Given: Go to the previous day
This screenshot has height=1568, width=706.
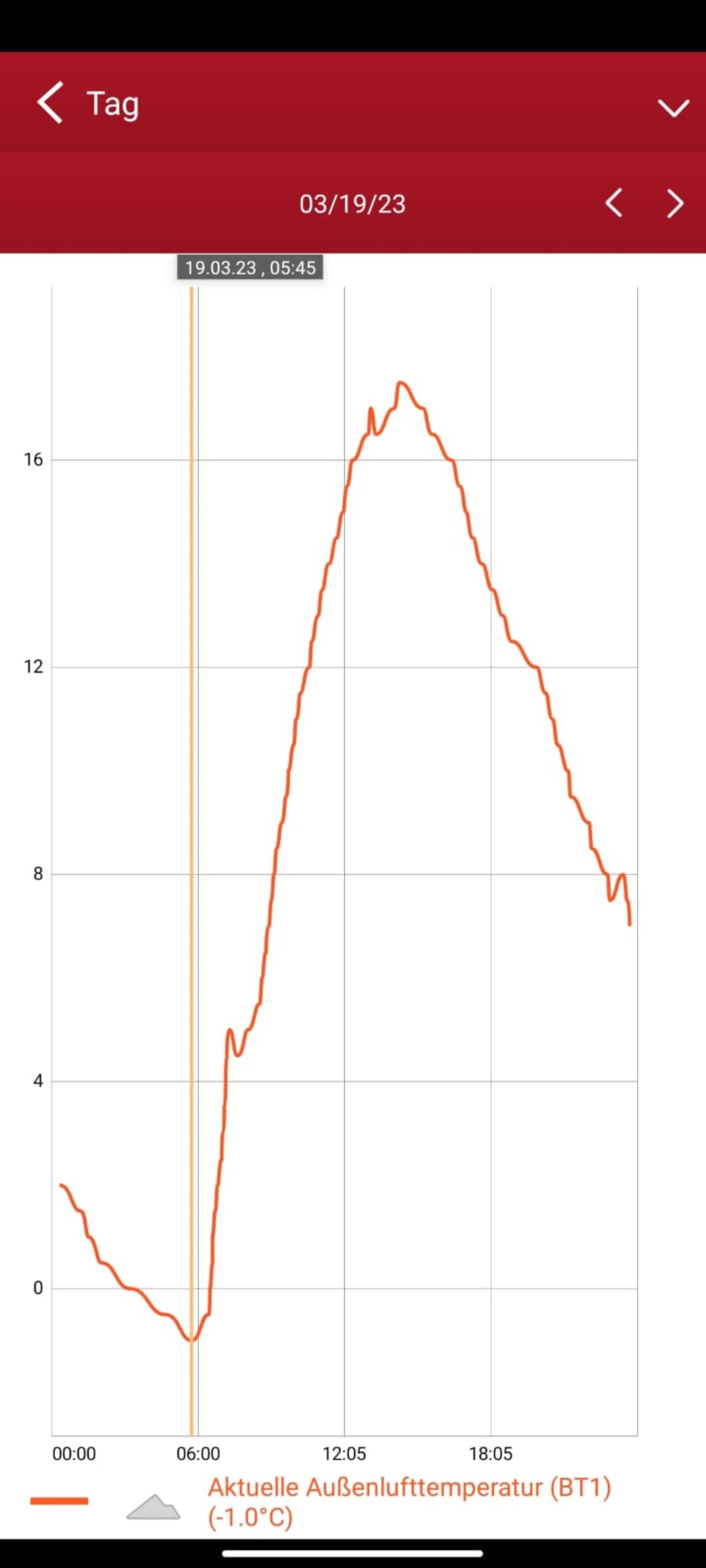Looking at the screenshot, I should pos(613,203).
